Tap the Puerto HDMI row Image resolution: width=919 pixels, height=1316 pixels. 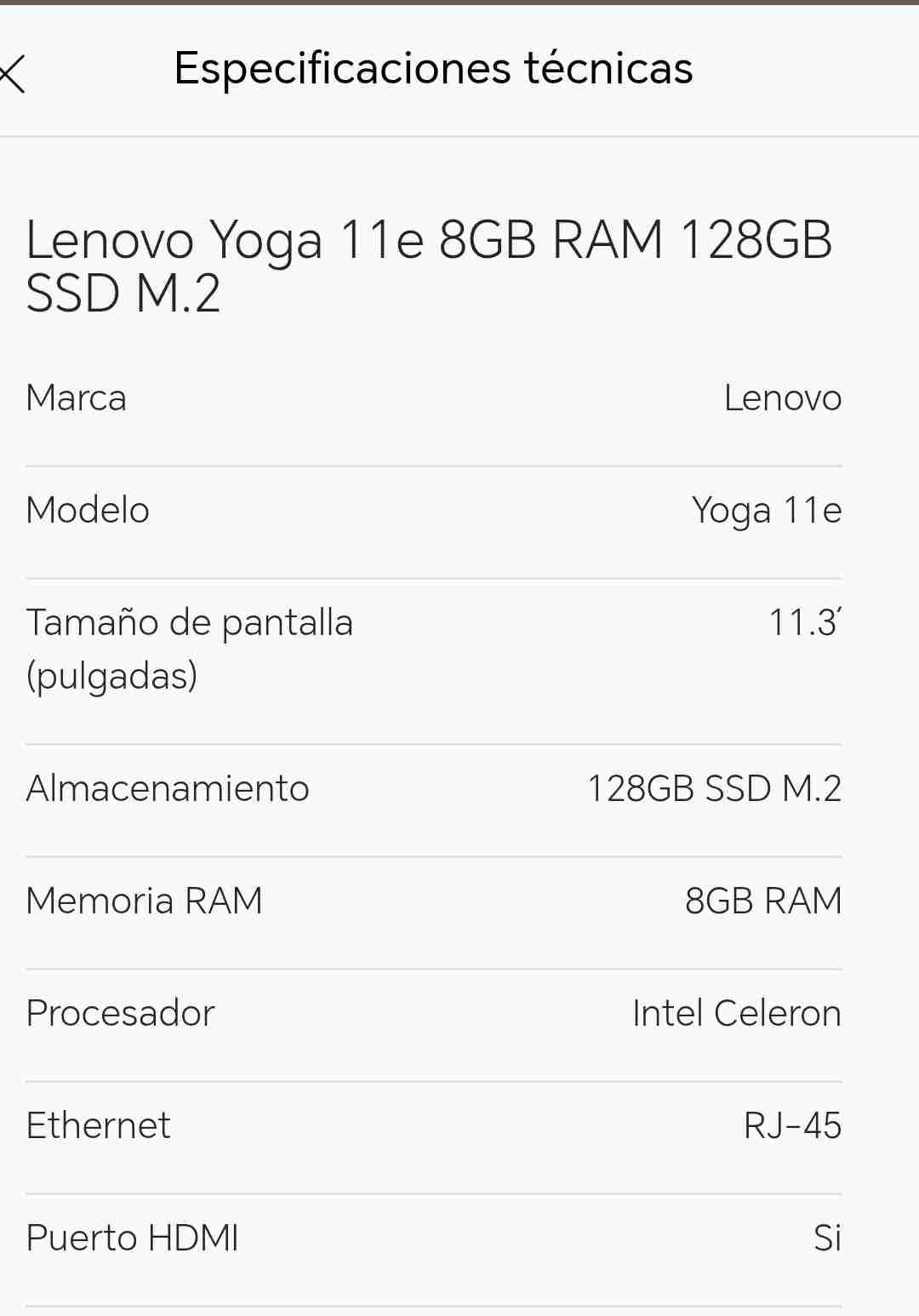(x=132, y=1237)
